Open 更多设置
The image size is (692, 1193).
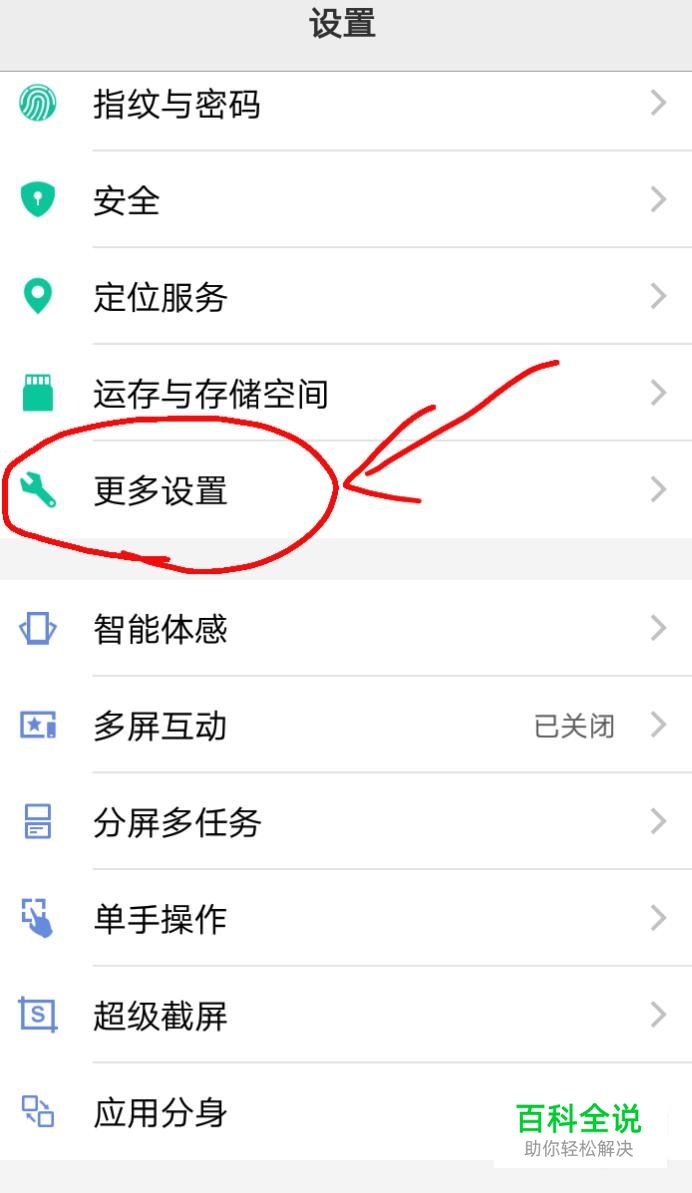pos(160,490)
